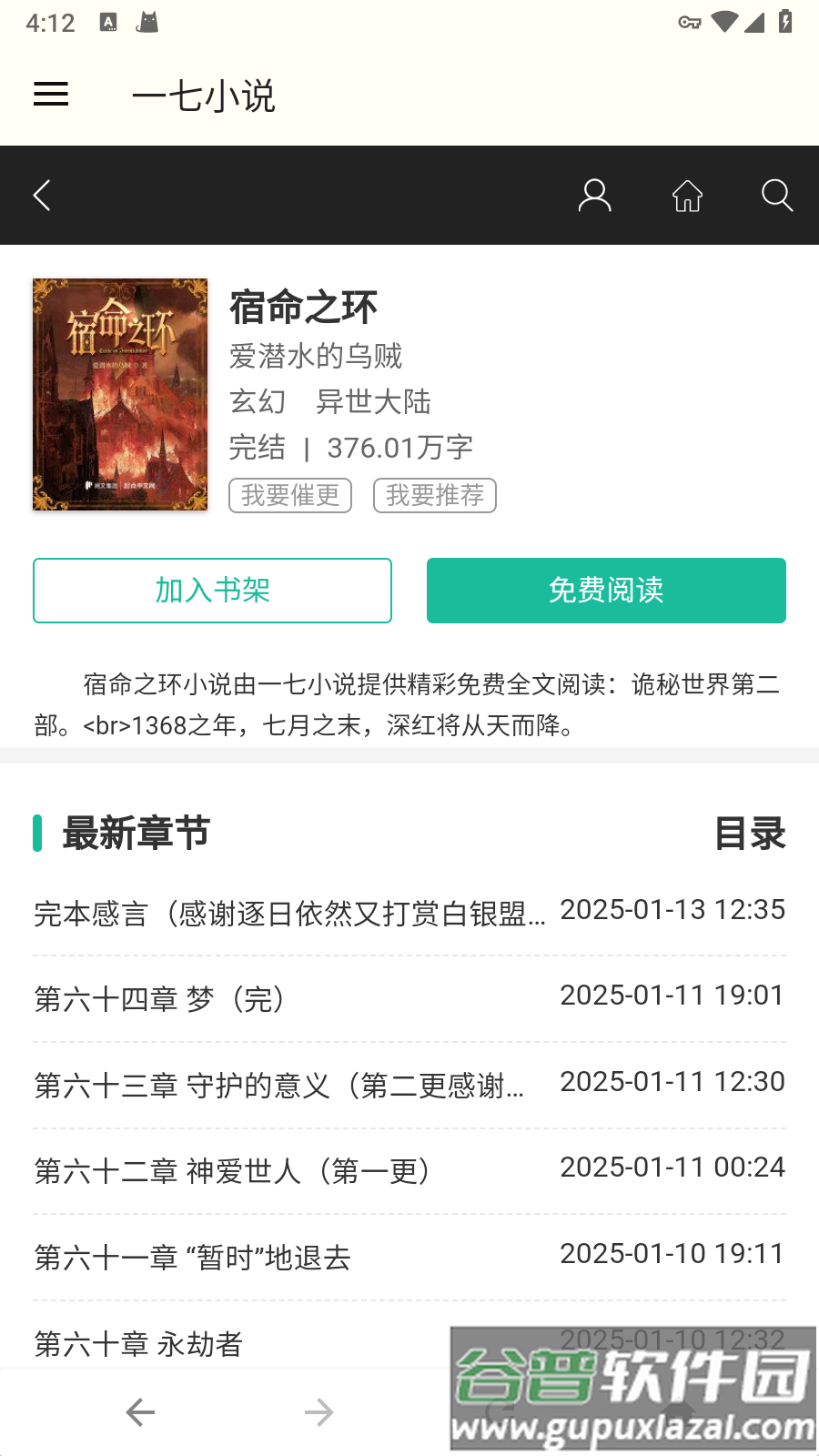Open 第六十一章 “暂时”地退去
Image resolution: width=819 pixels, height=1456 pixels.
coord(193,1258)
